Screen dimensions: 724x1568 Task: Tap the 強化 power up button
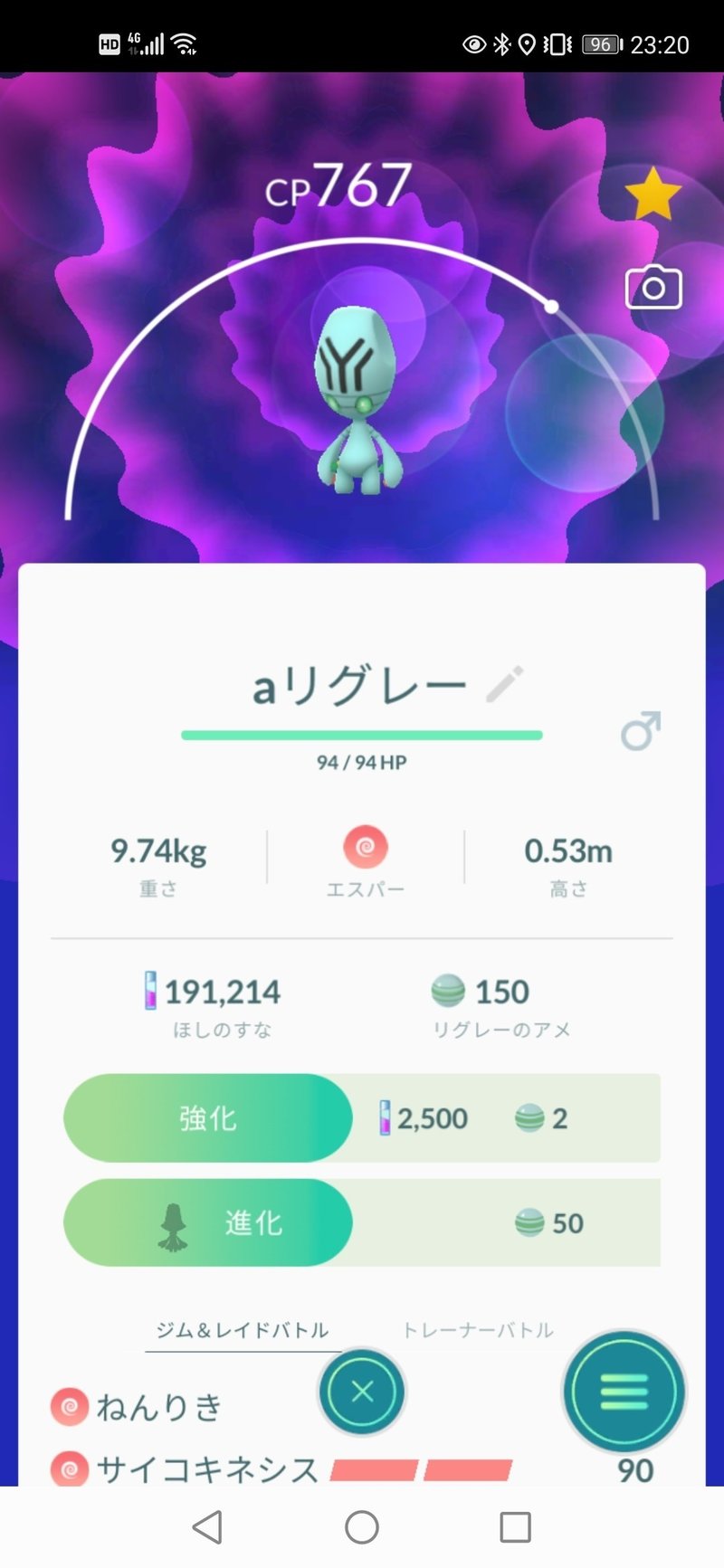pos(208,1118)
